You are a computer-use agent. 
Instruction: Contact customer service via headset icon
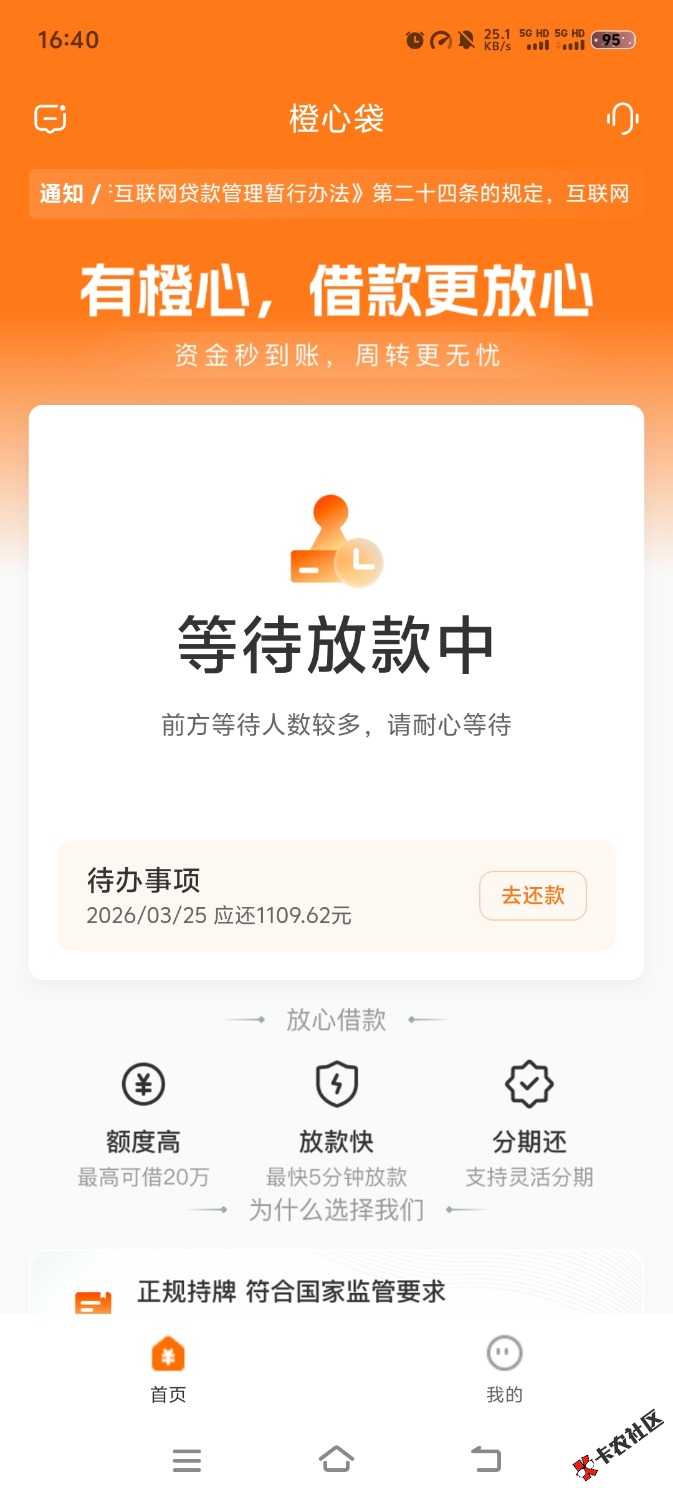tap(622, 119)
